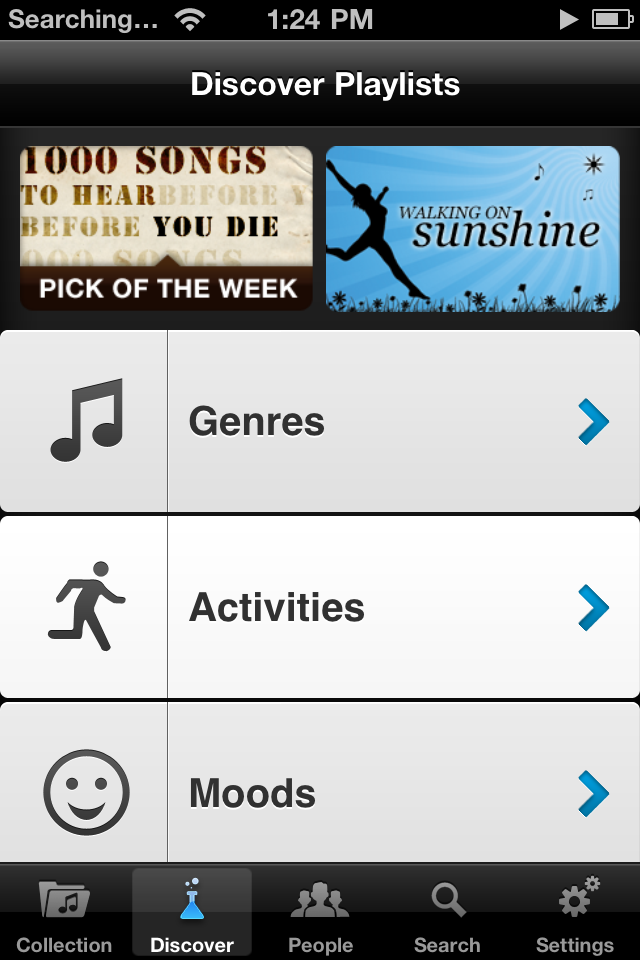Browse playlists by Genres
Image resolution: width=640 pixels, height=960 pixels.
[x=320, y=422]
